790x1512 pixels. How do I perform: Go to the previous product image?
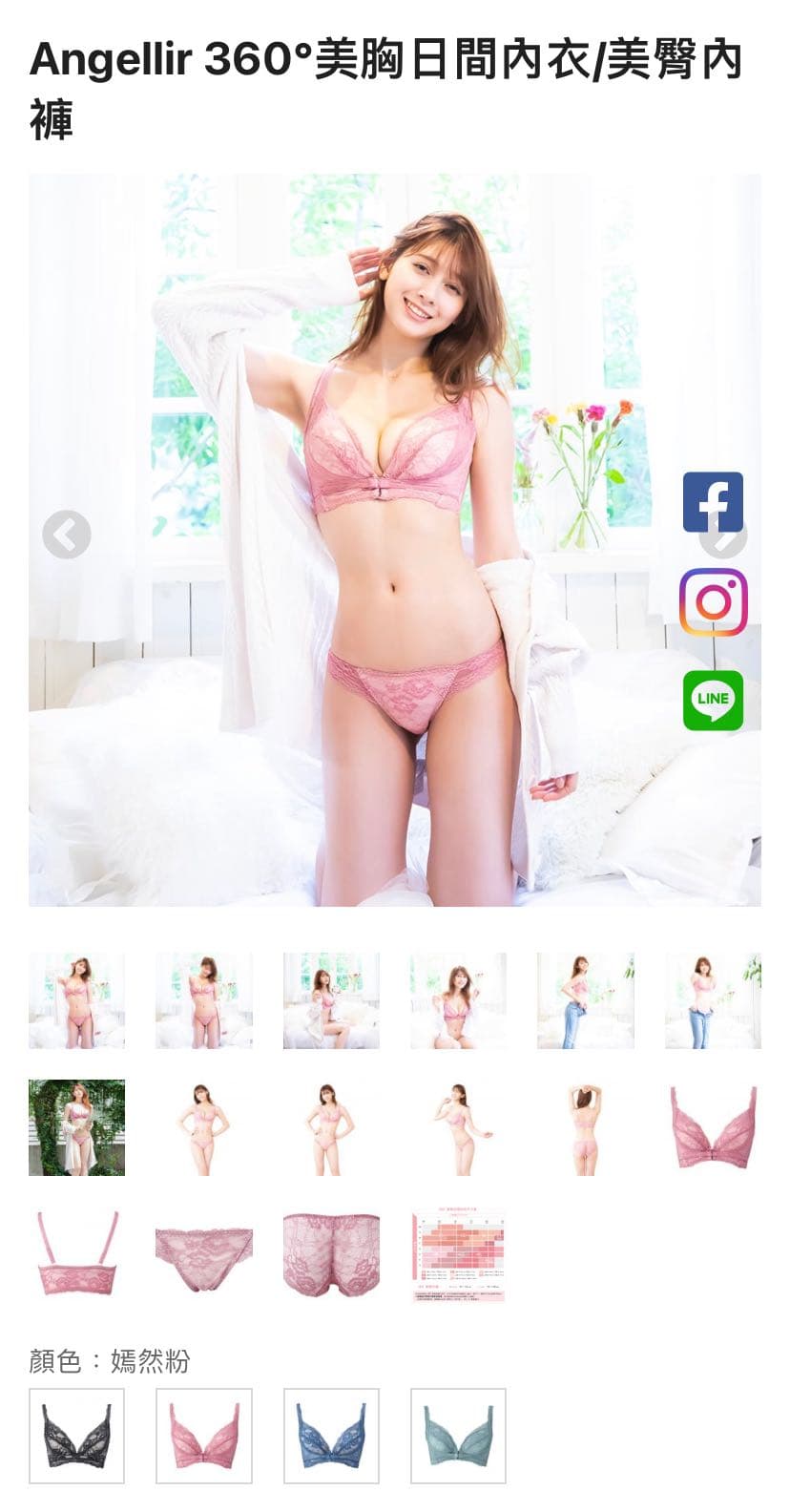(x=67, y=535)
